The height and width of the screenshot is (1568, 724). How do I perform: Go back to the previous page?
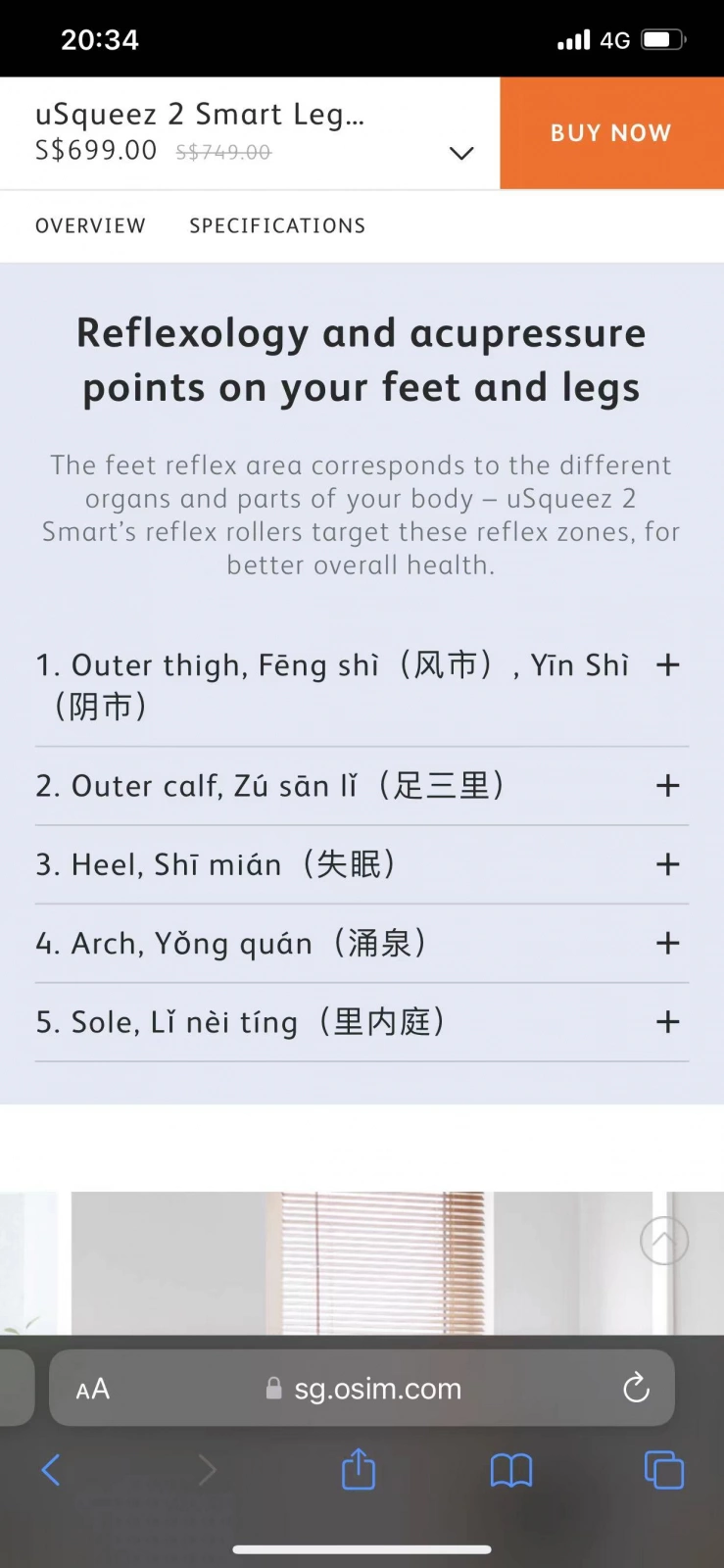tap(51, 1470)
